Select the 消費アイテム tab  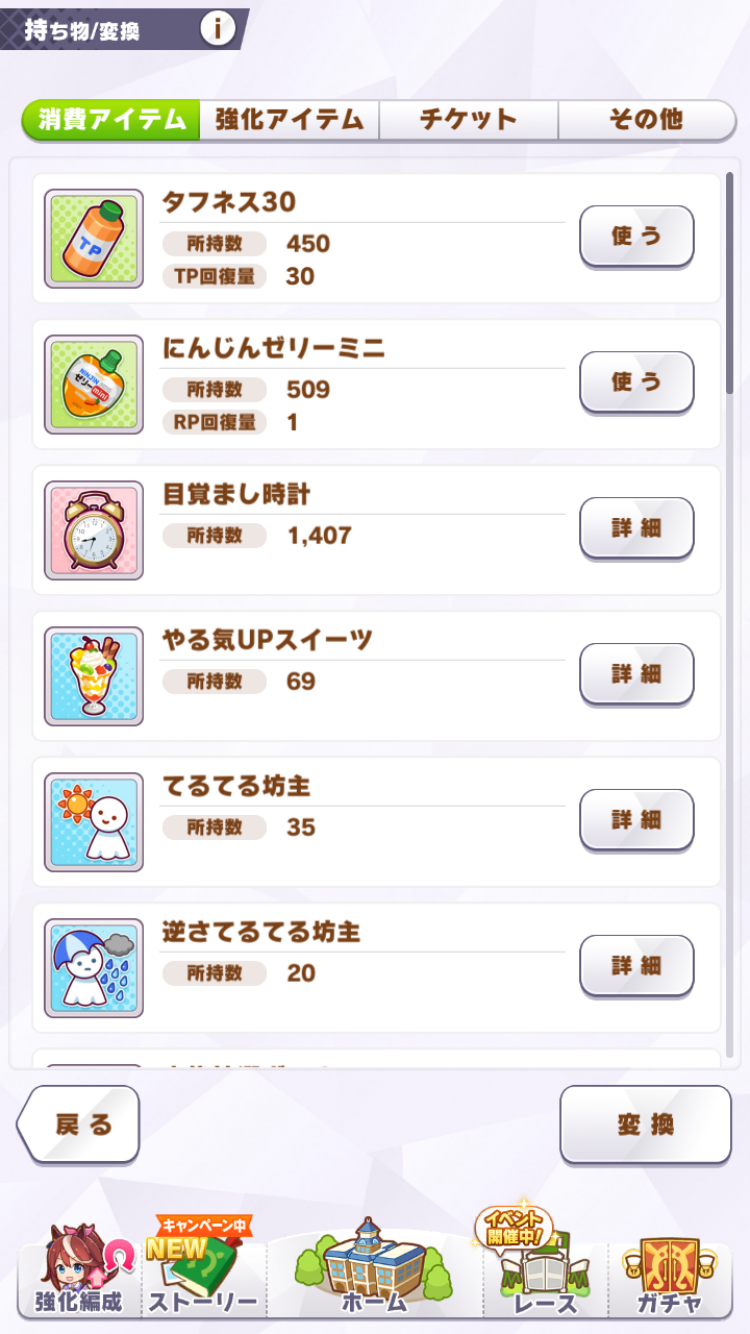pyautogui.click(x=112, y=120)
